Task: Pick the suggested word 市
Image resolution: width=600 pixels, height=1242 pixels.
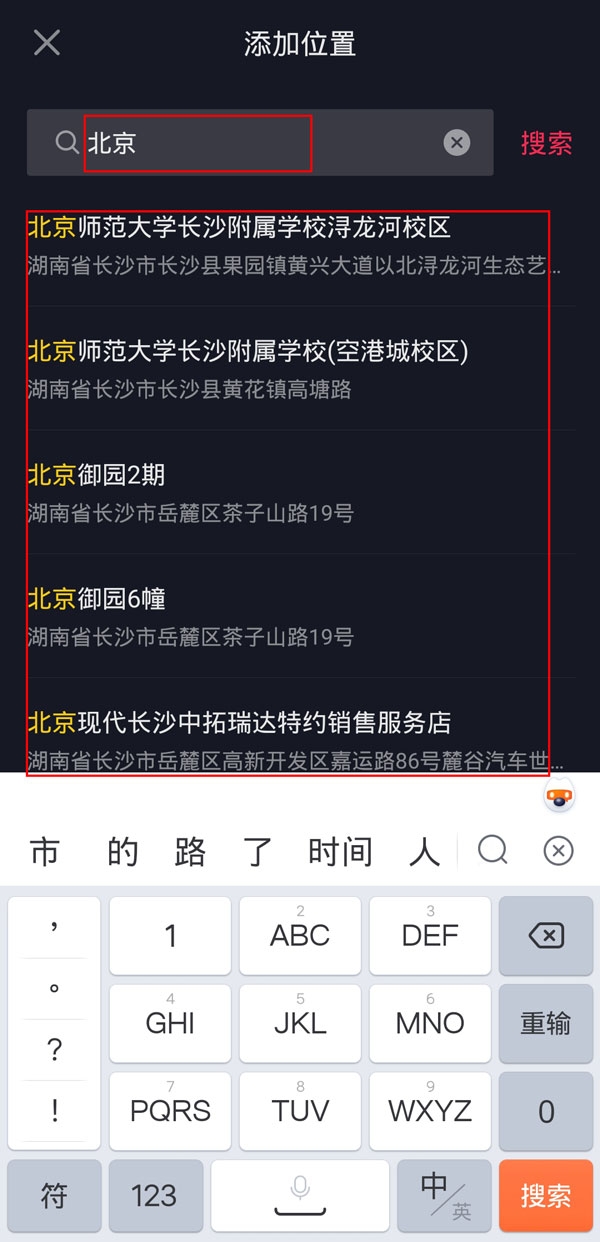Action: (45, 852)
